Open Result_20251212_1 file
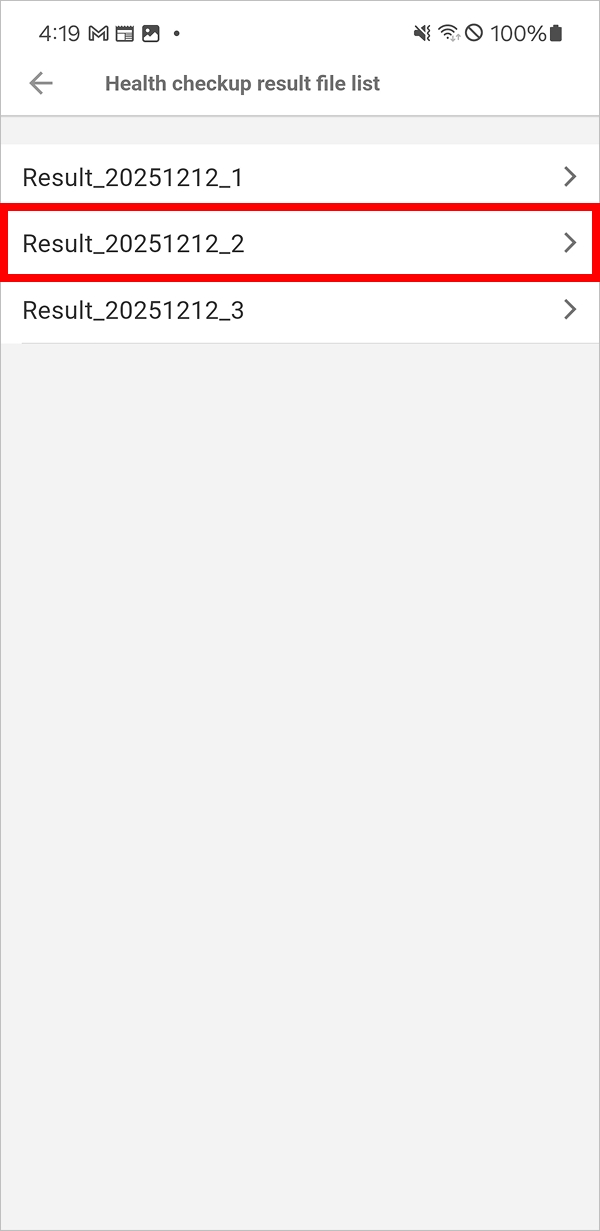 tap(300, 178)
